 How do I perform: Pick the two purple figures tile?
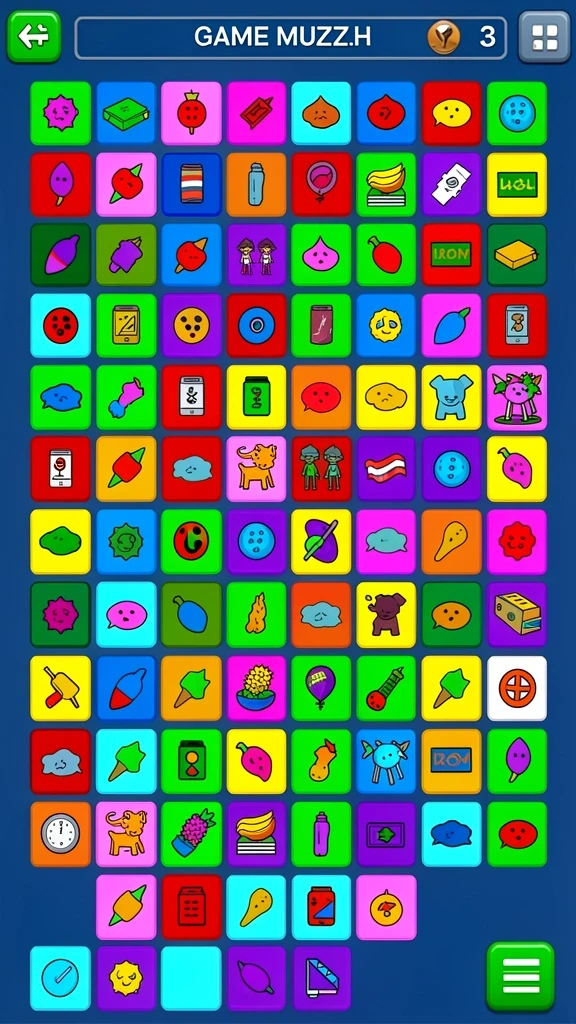[x=257, y=255]
